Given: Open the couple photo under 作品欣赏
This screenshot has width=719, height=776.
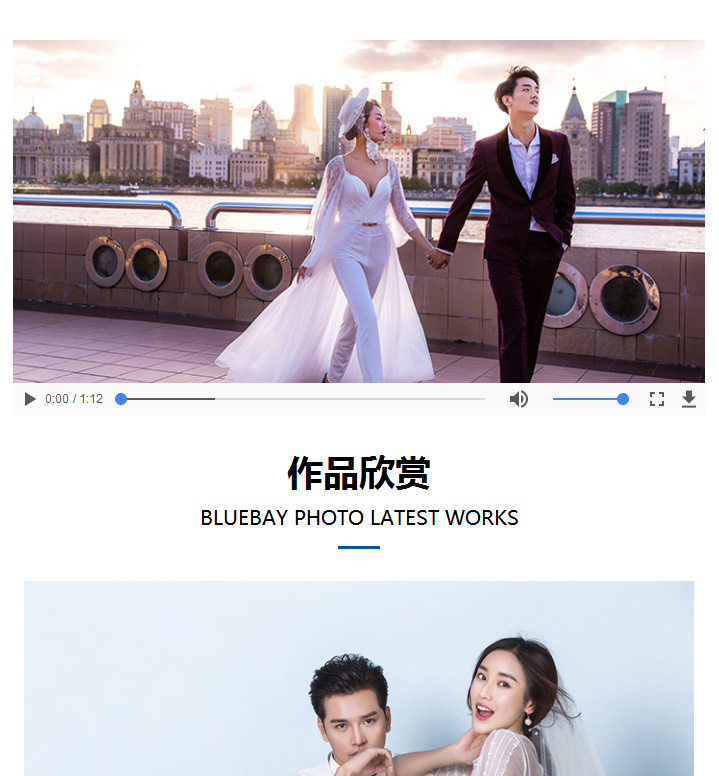Looking at the screenshot, I should [359, 678].
